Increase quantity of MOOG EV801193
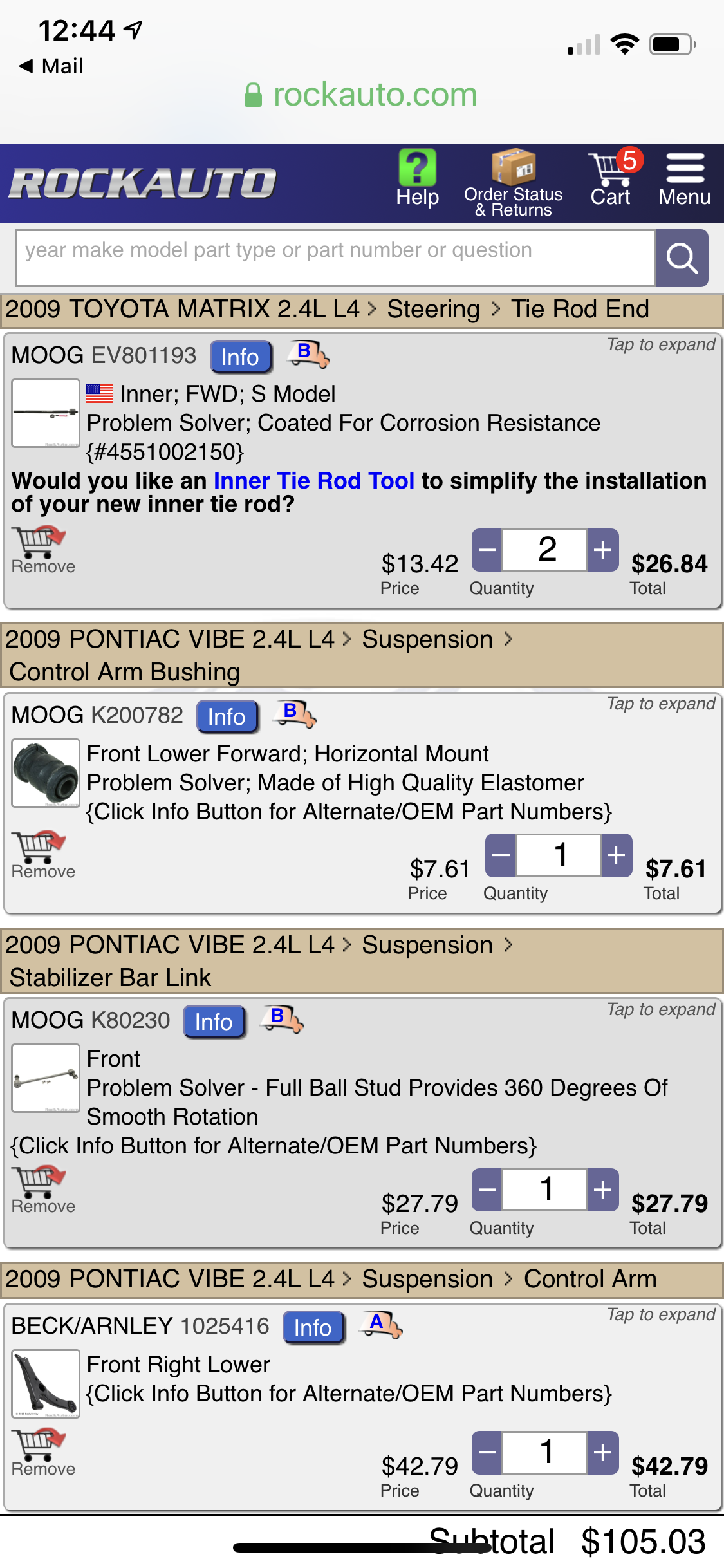 (602, 550)
